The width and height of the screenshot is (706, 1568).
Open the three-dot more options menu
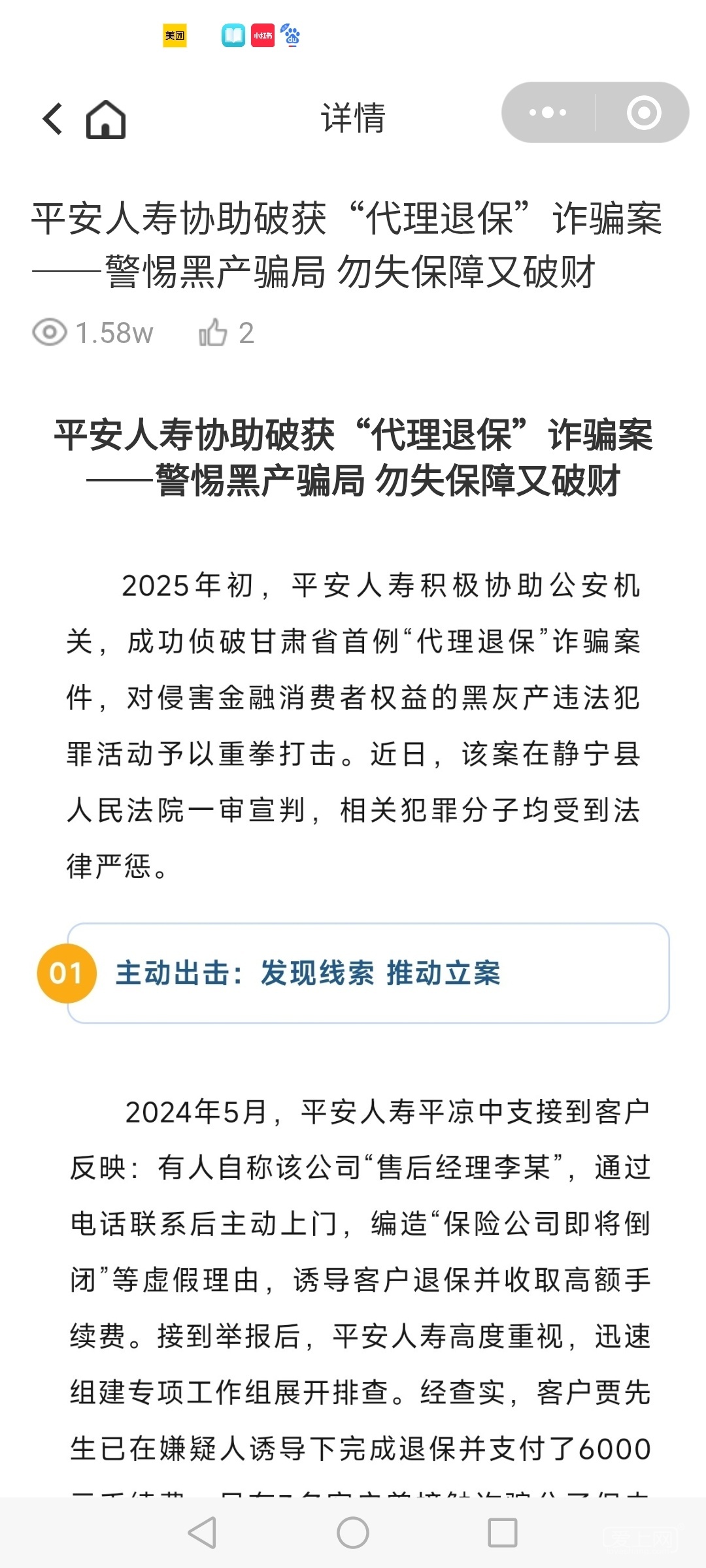pos(548,113)
